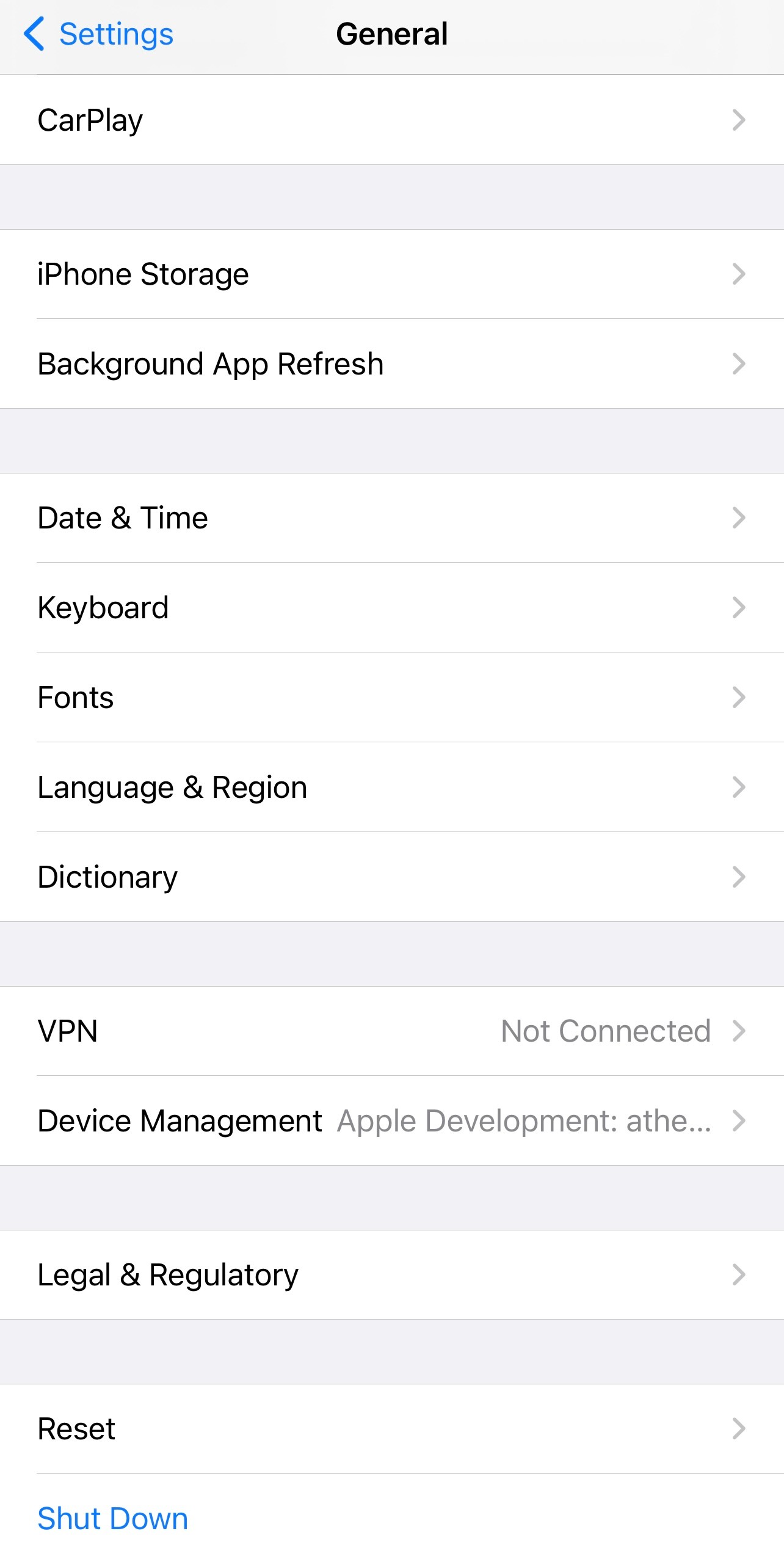
Task: Open Language & Region
Action: coord(391,787)
